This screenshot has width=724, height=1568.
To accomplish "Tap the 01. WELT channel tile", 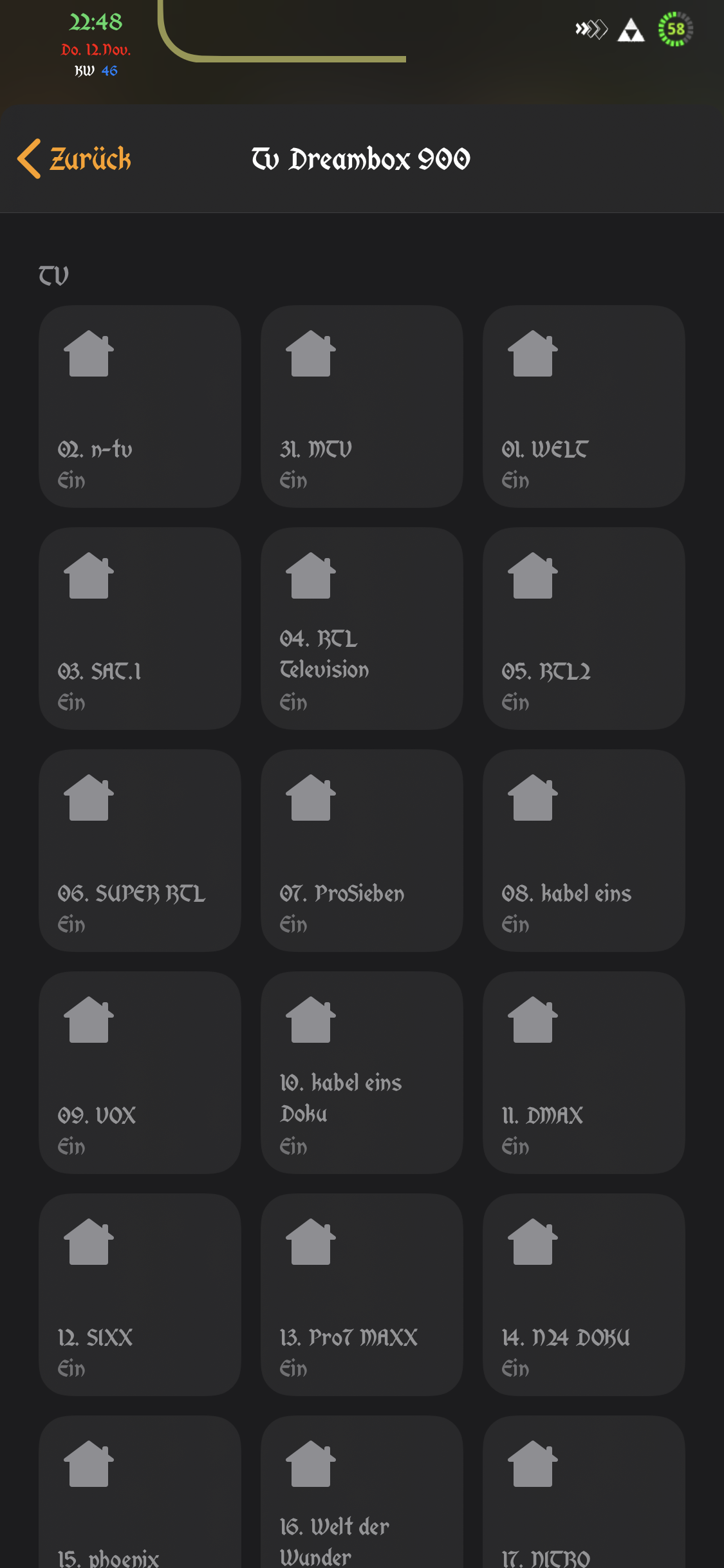I will tap(584, 406).
